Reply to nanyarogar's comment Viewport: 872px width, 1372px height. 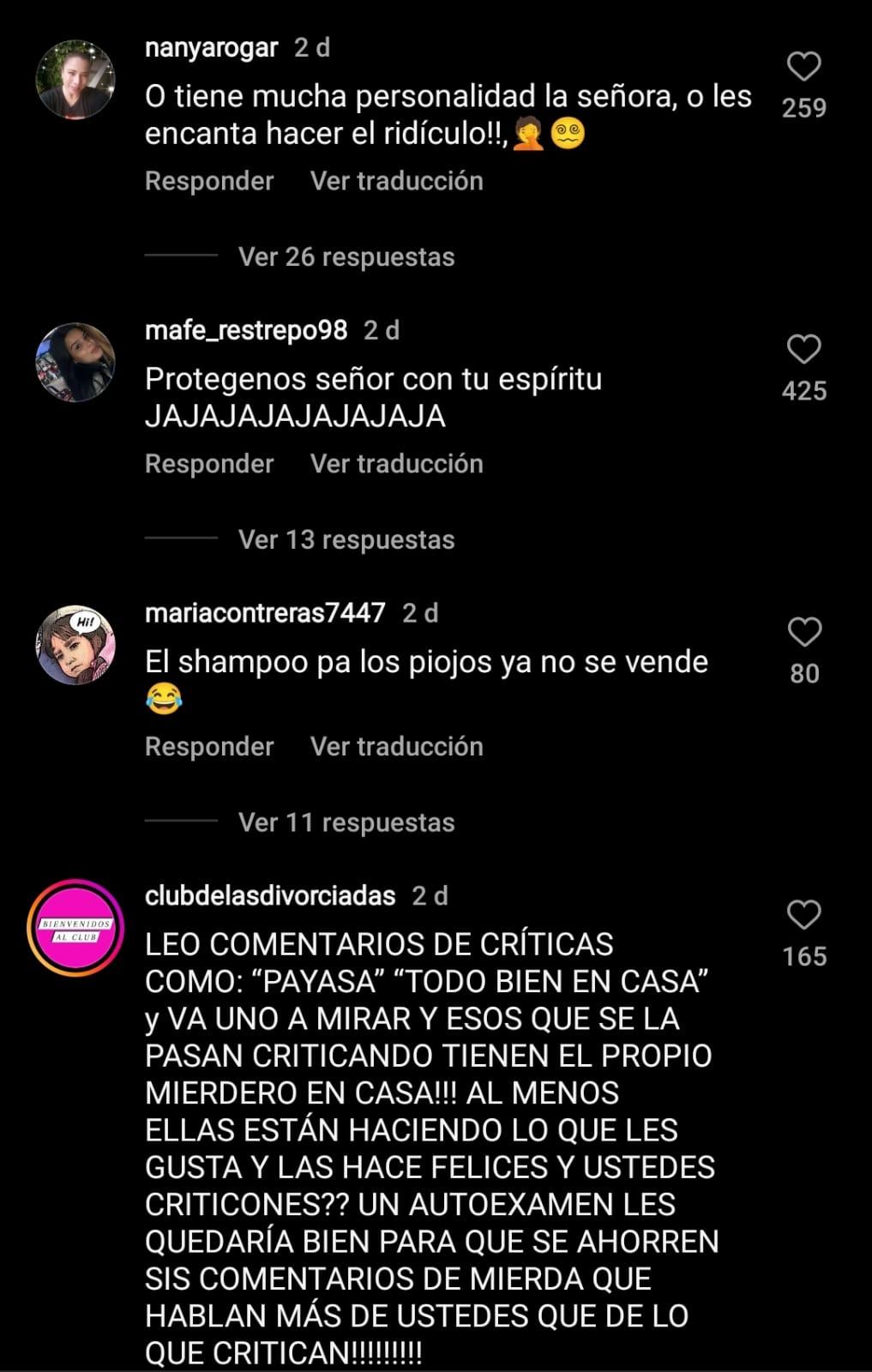click(x=209, y=181)
